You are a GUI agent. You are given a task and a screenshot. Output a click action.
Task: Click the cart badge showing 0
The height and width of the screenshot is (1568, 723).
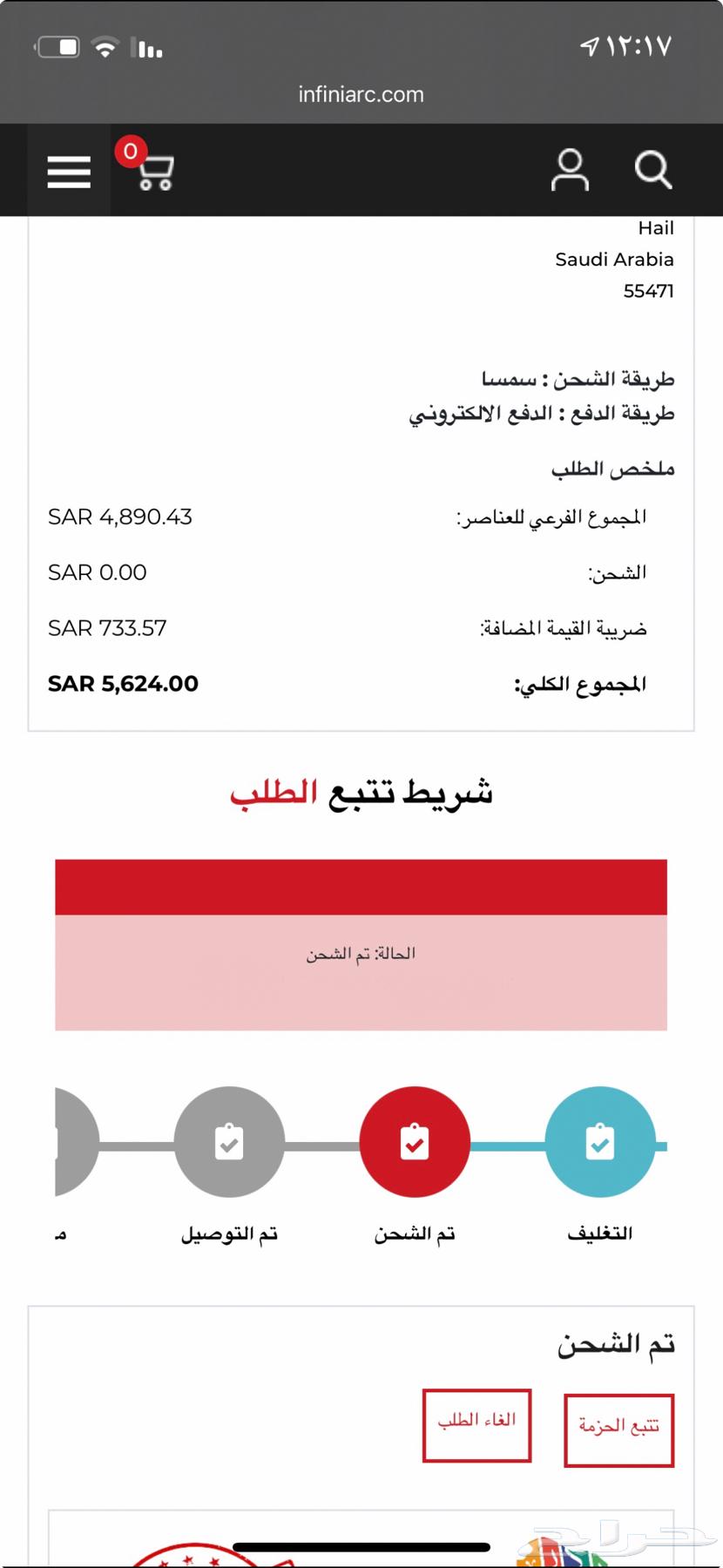click(131, 150)
